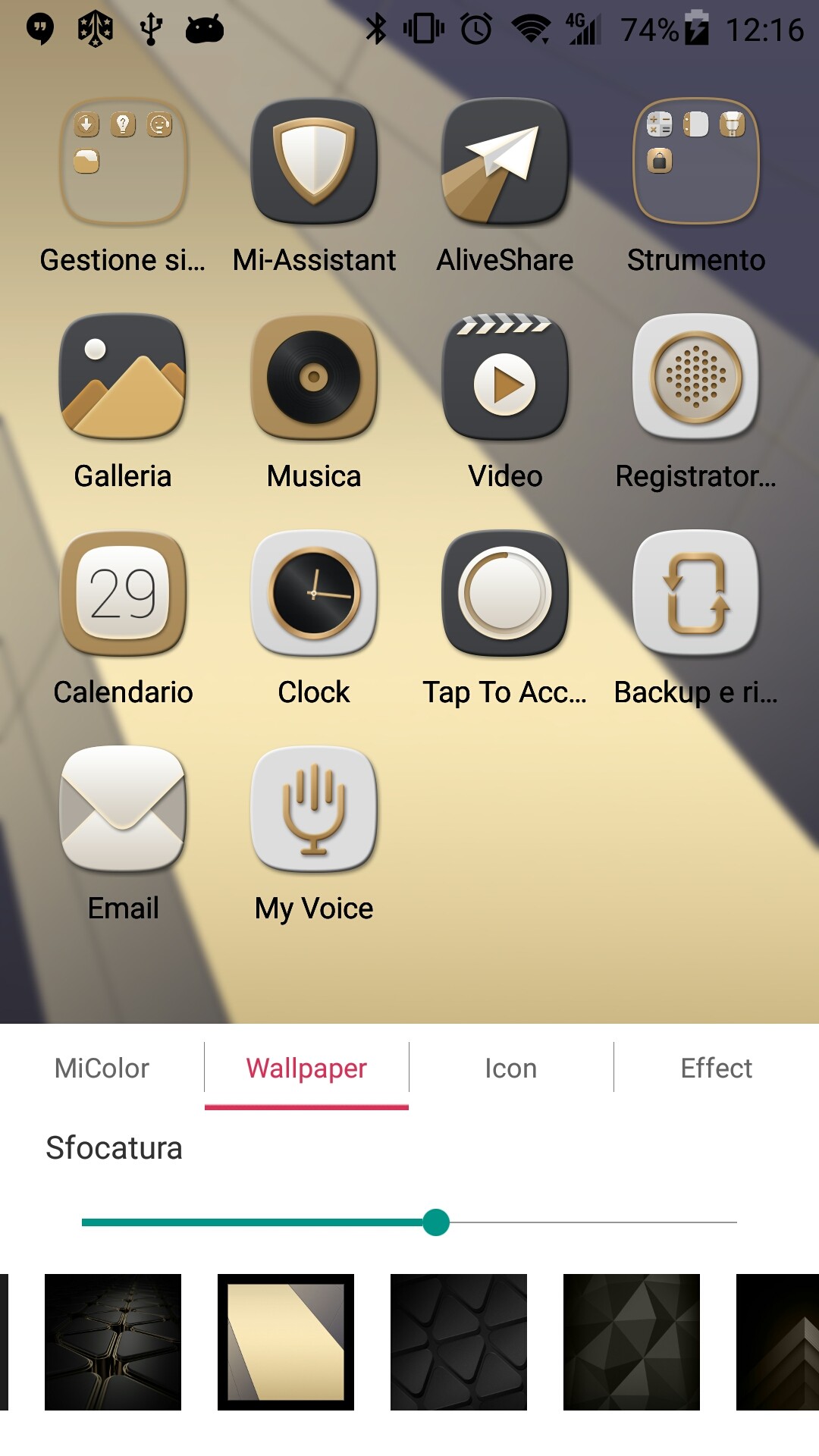This screenshot has height=1456, width=819.
Task: Open the Gestione si... folder
Action: 124,162
